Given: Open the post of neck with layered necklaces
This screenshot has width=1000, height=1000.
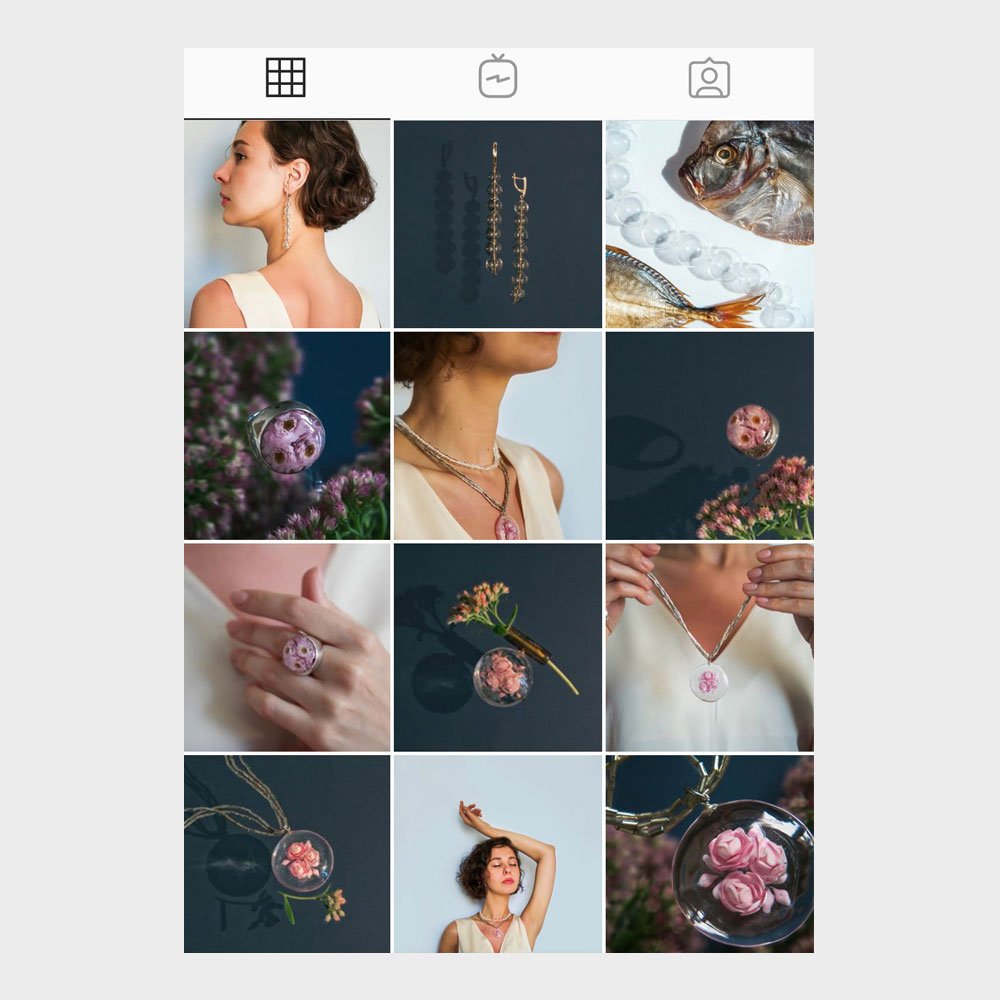Looking at the screenshot, I should [x=497, y=436].
